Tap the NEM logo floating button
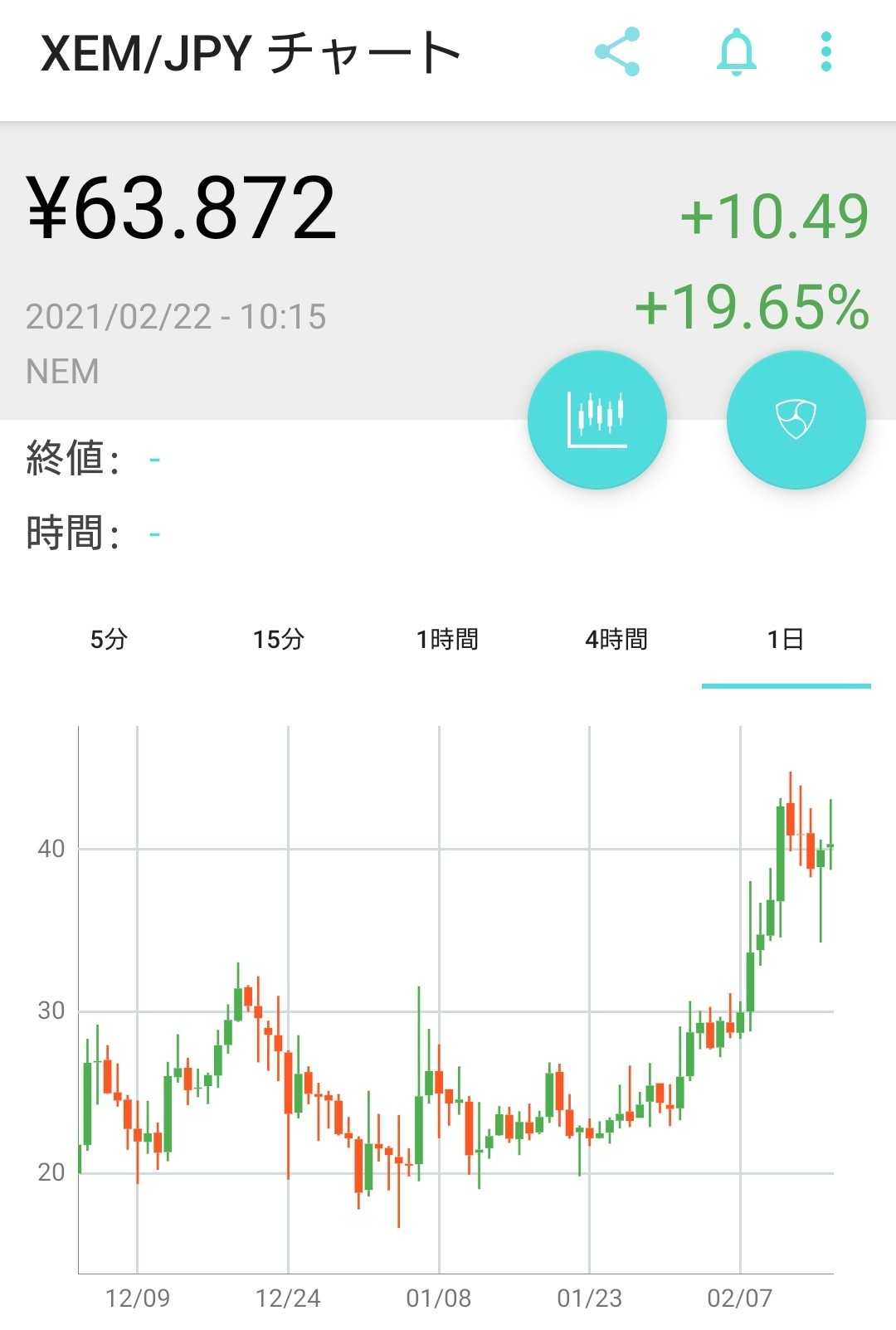896x1330 pixels. [x=796, y=420]
